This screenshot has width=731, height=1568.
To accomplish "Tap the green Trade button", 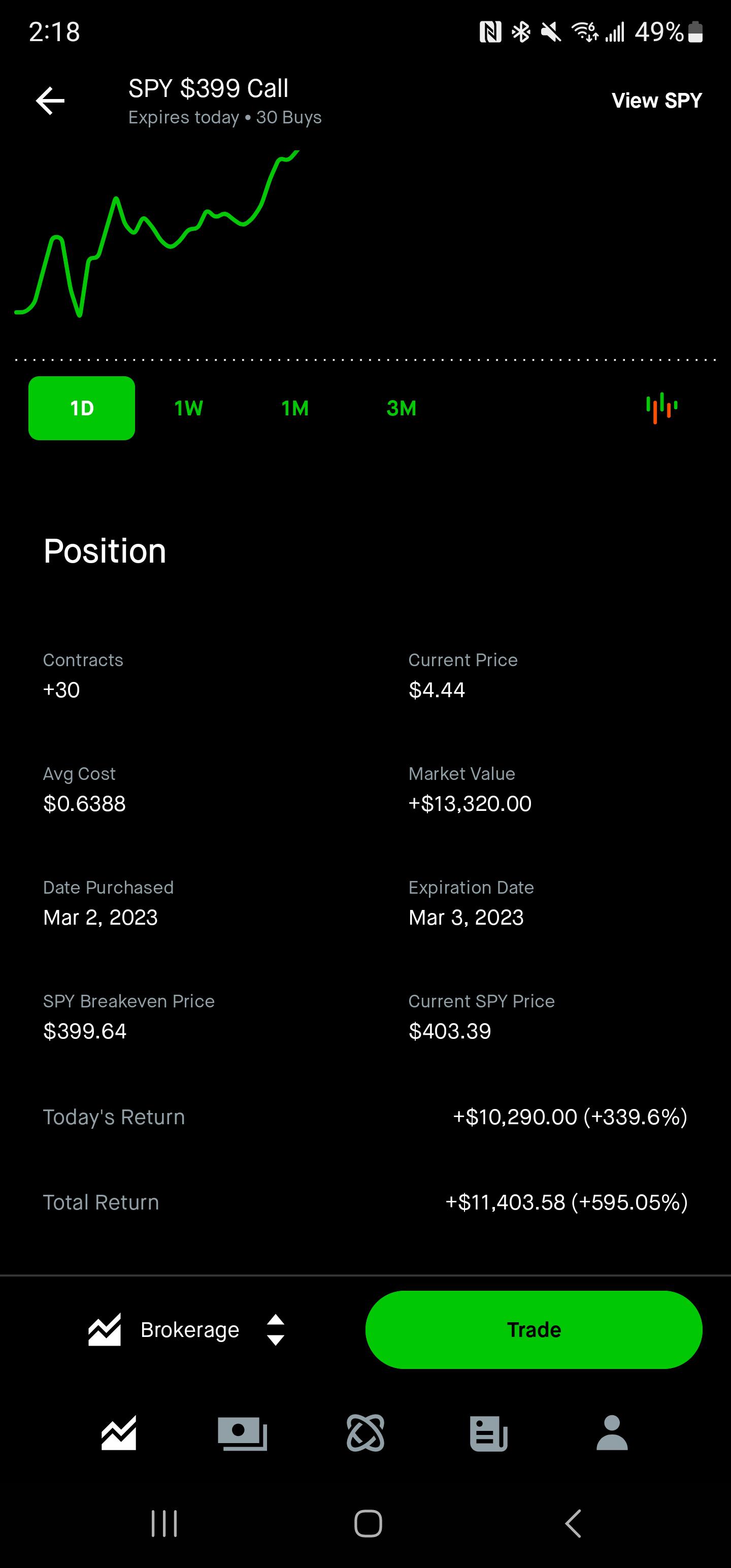I will (533, 1330).
